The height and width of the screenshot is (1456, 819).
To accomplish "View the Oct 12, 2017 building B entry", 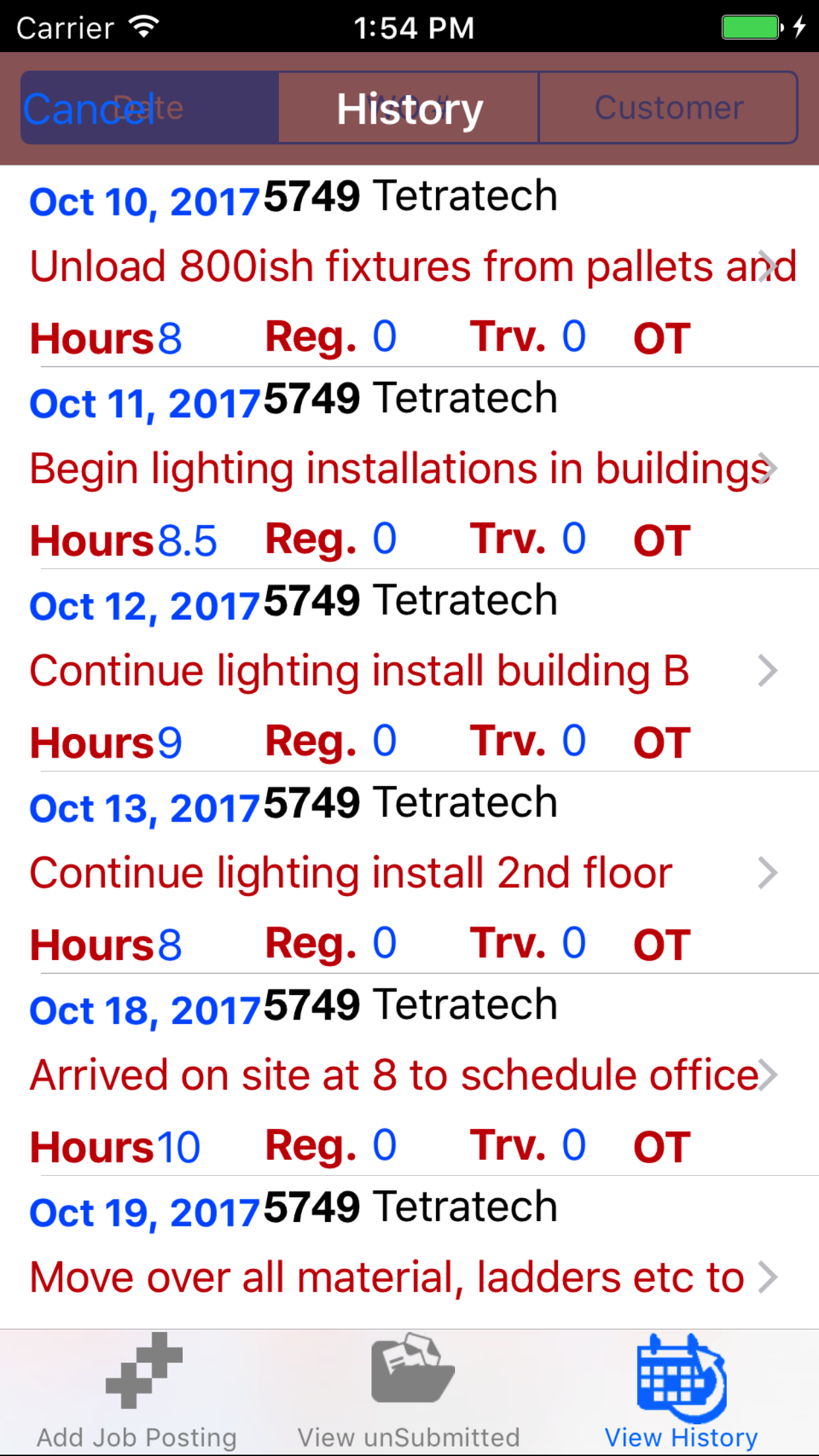I will tap(409, 671).
